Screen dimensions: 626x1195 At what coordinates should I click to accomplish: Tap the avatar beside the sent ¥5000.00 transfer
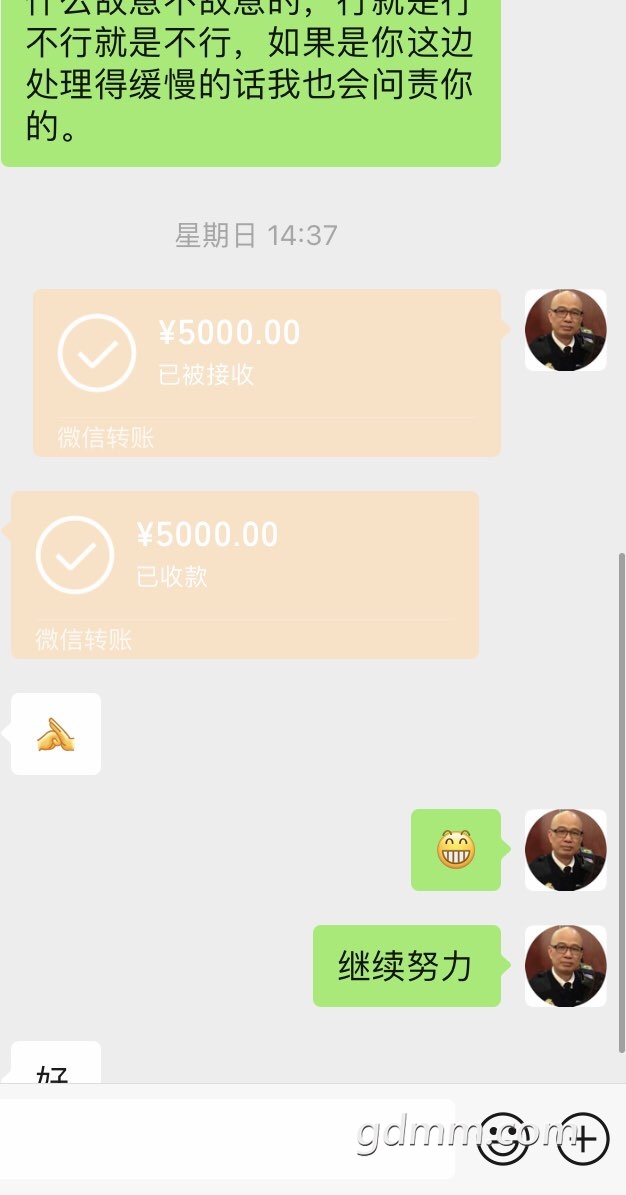pos(566,330)
